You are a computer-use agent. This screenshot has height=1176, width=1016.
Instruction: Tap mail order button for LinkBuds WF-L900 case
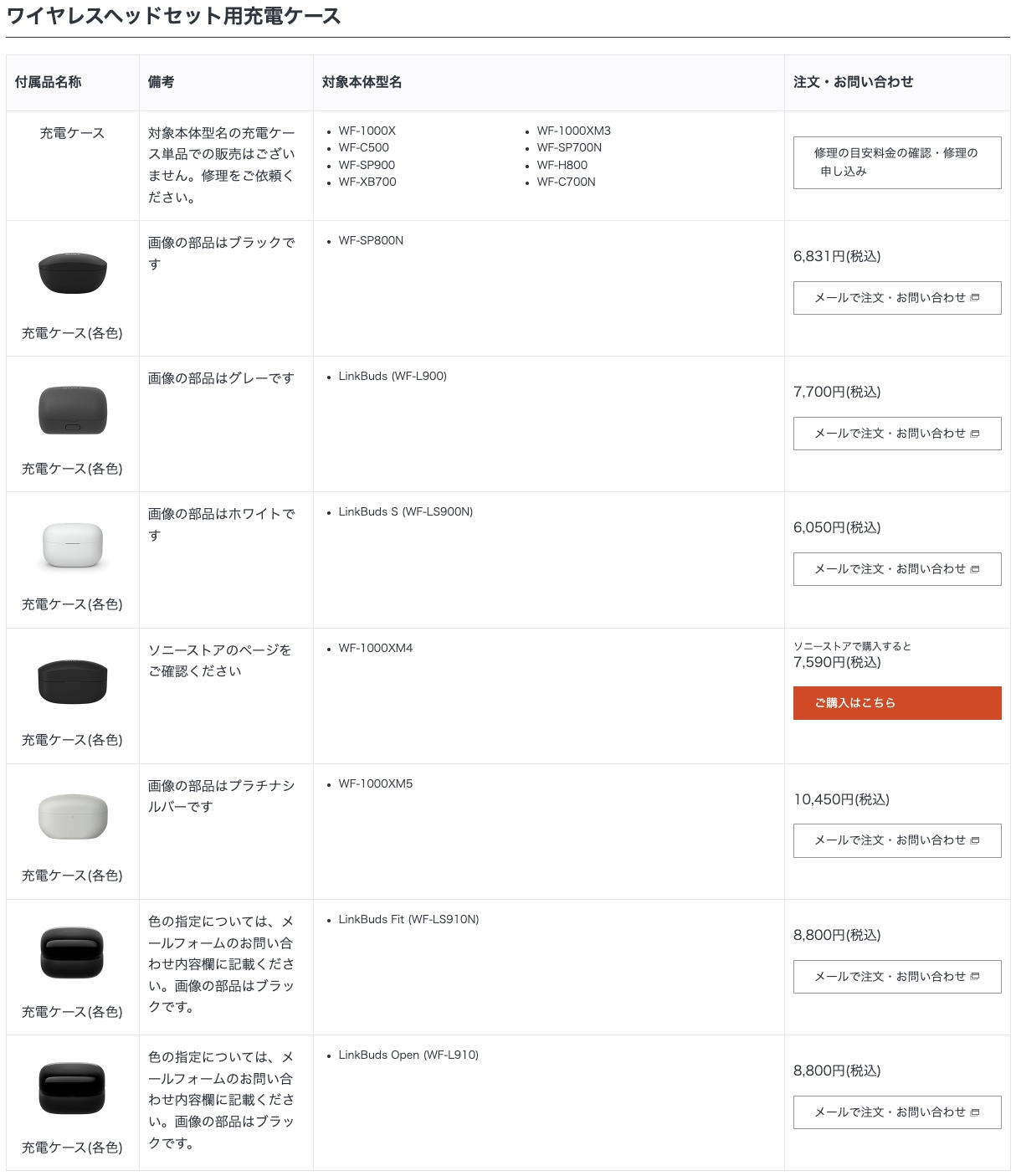(x=896, y=434)
